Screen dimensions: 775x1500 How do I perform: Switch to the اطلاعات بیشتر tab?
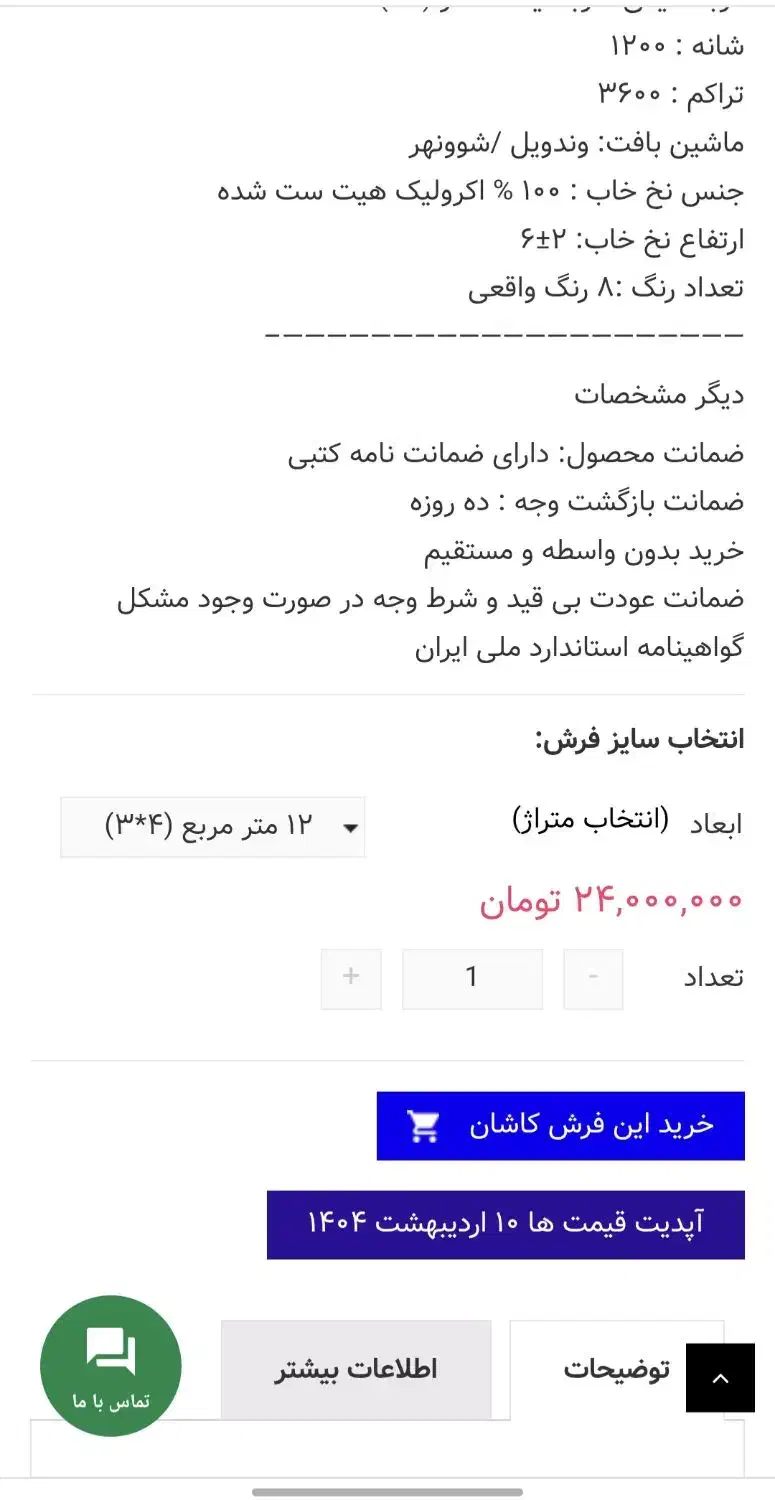(356, 1369)
